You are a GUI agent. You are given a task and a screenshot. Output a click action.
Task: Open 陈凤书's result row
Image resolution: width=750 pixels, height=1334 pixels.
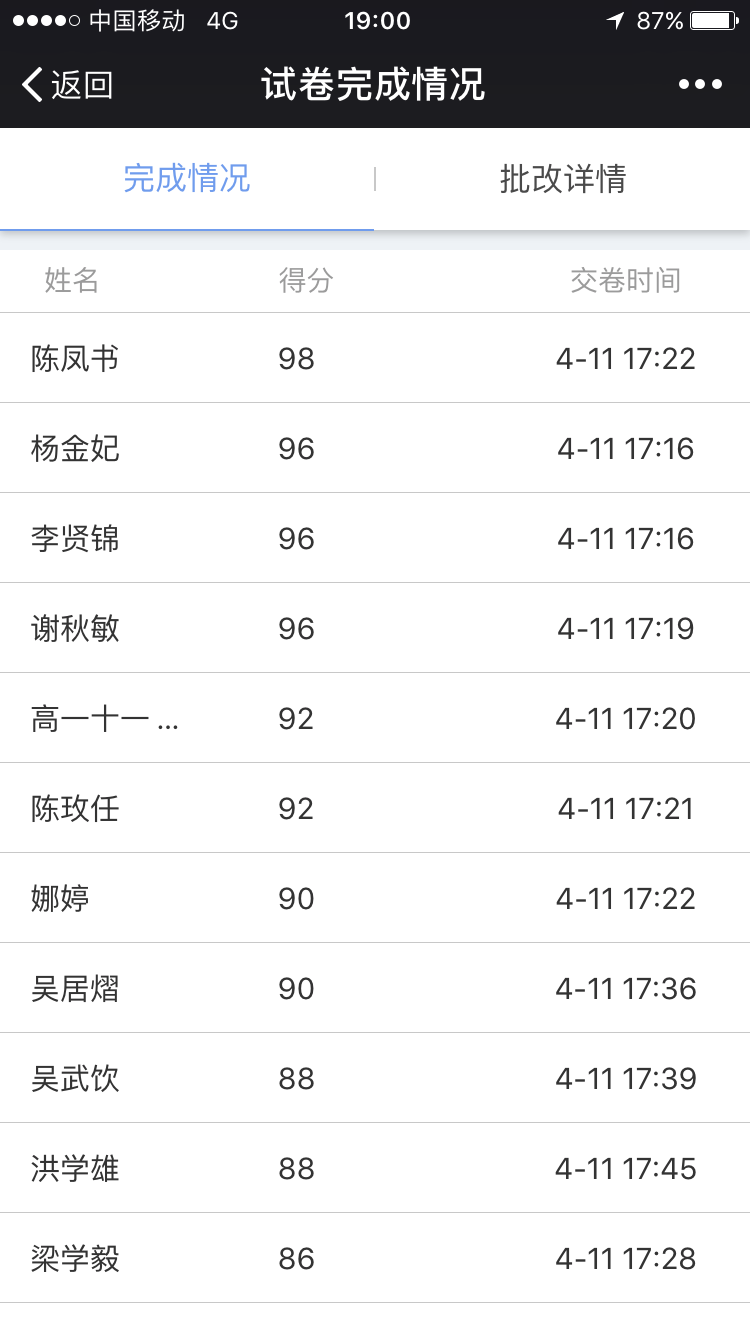[x=375, y=358]
